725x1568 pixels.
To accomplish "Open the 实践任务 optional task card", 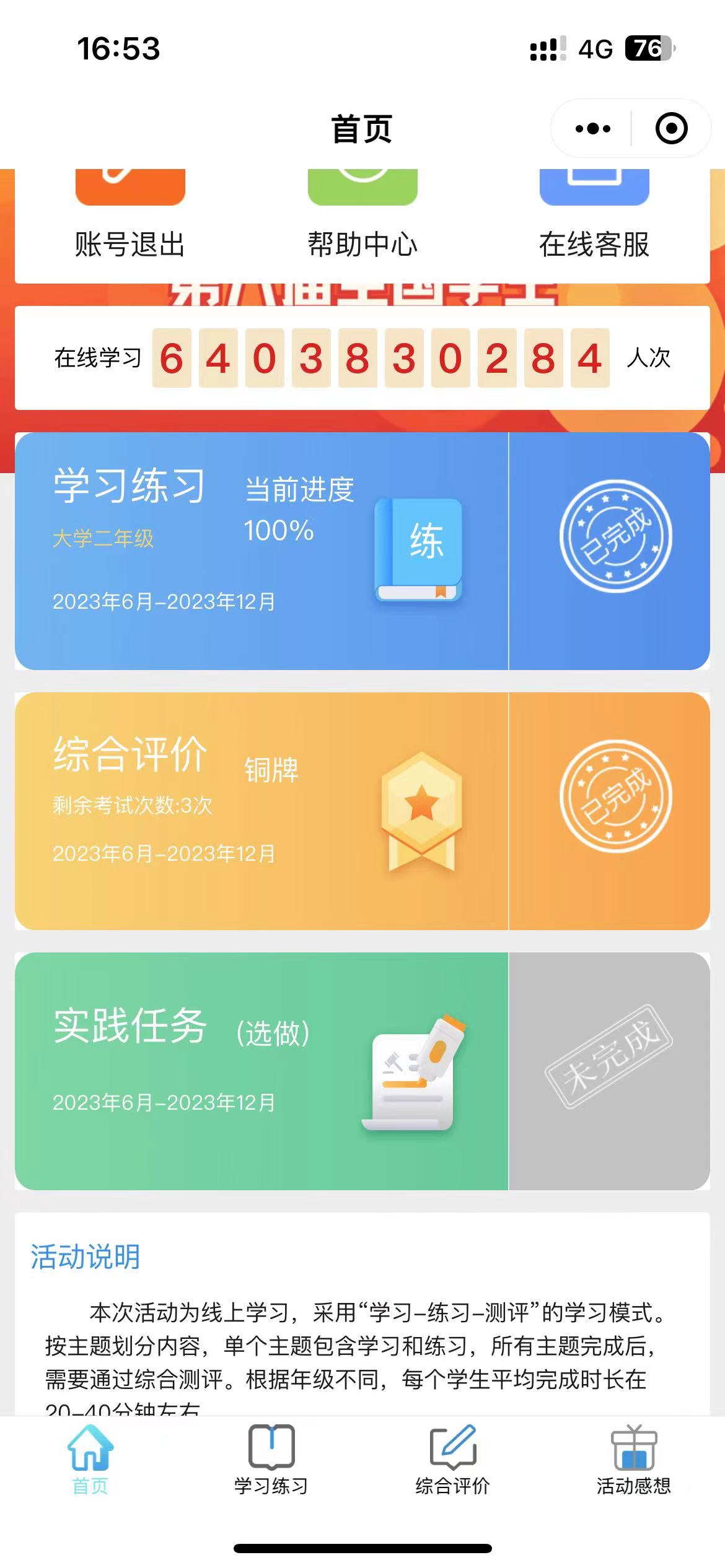I will (x=362, y=1071).
